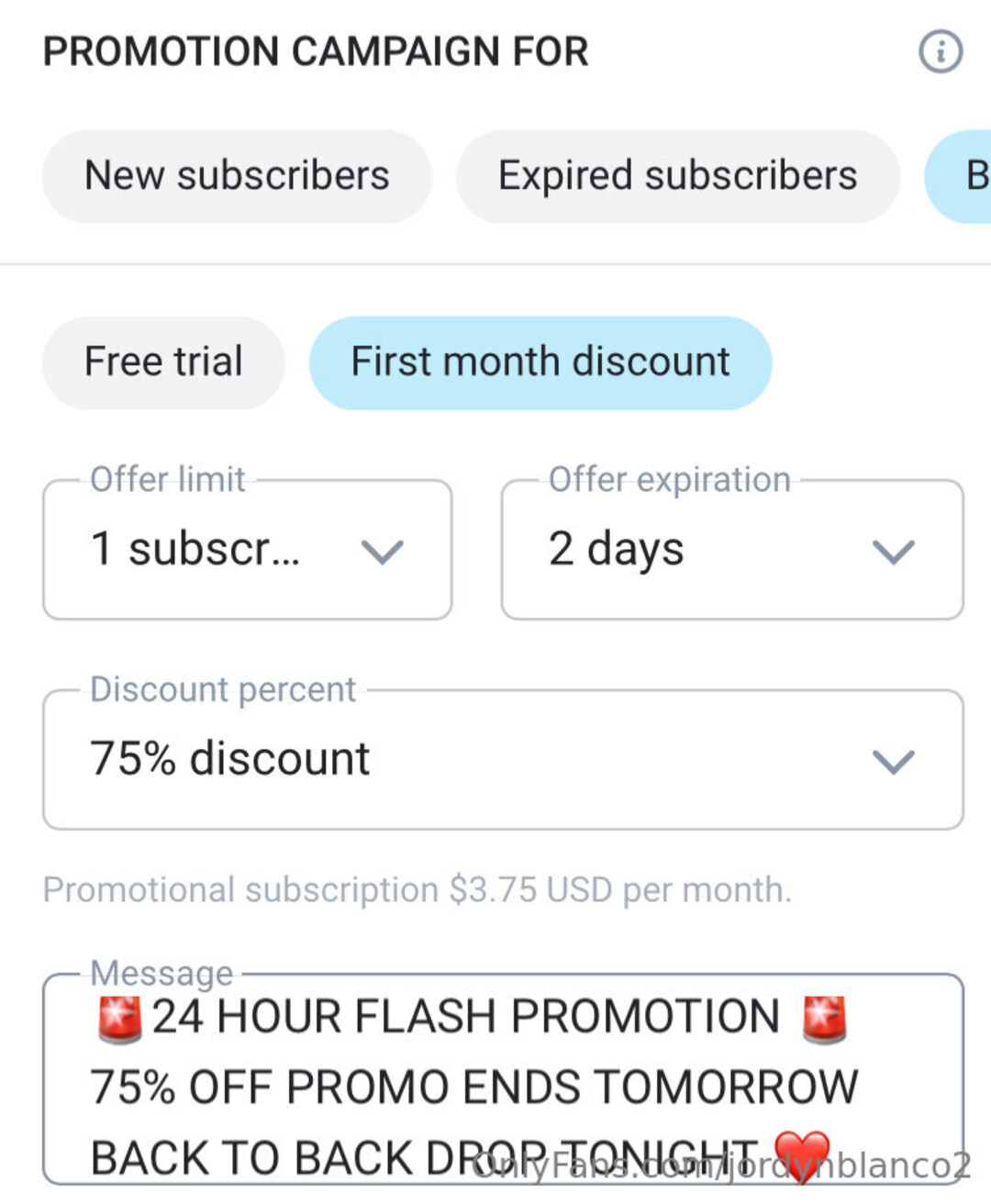
Task: Open the Offer expiration dropdown
Action: point(731,550)
